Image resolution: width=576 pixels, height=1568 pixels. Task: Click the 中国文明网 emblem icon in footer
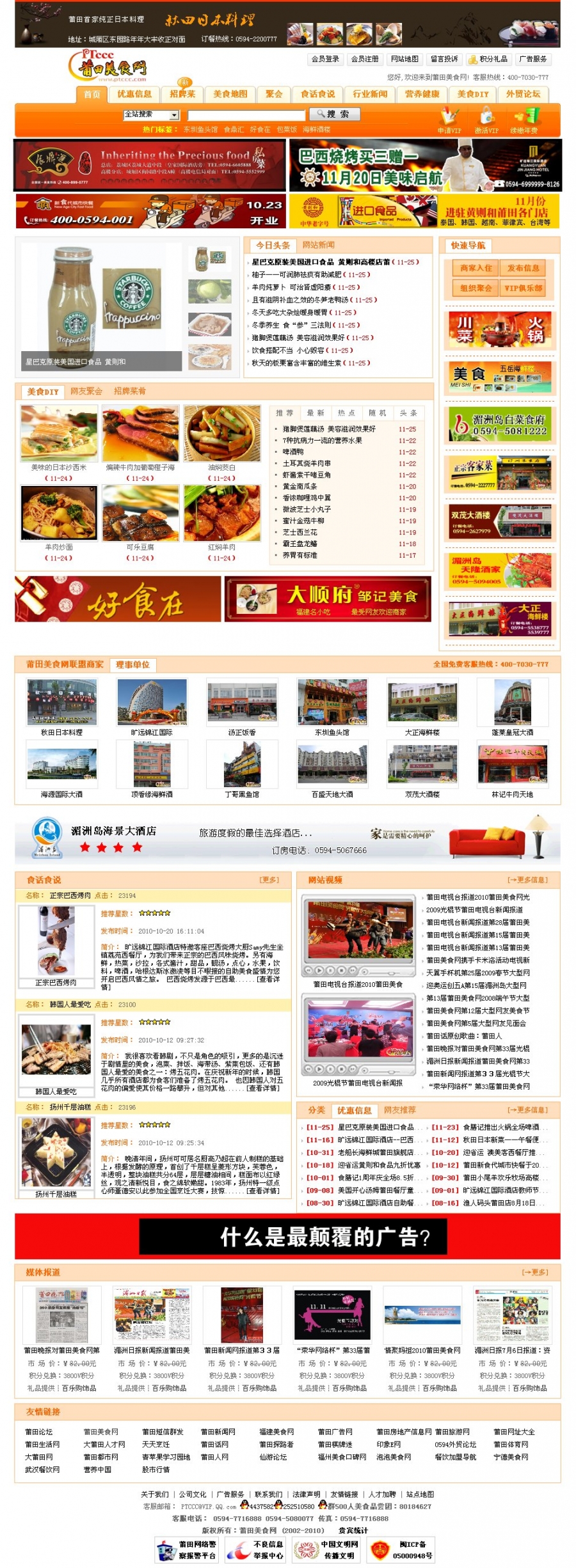coord(304,1550)
